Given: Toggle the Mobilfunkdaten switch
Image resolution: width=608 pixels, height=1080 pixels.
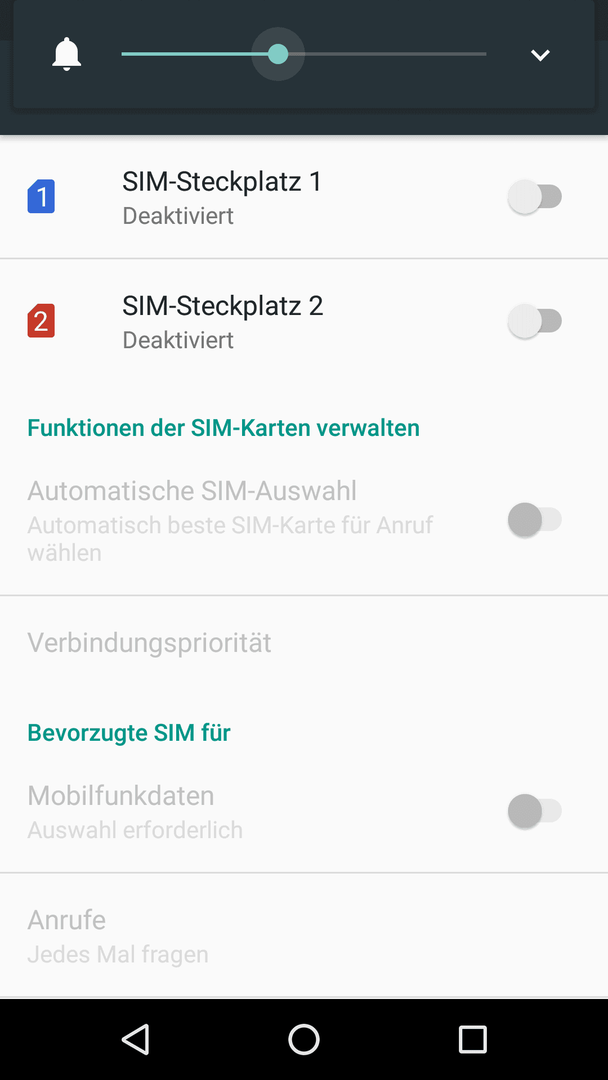Looking at the screenshot, I should [535, 811].
